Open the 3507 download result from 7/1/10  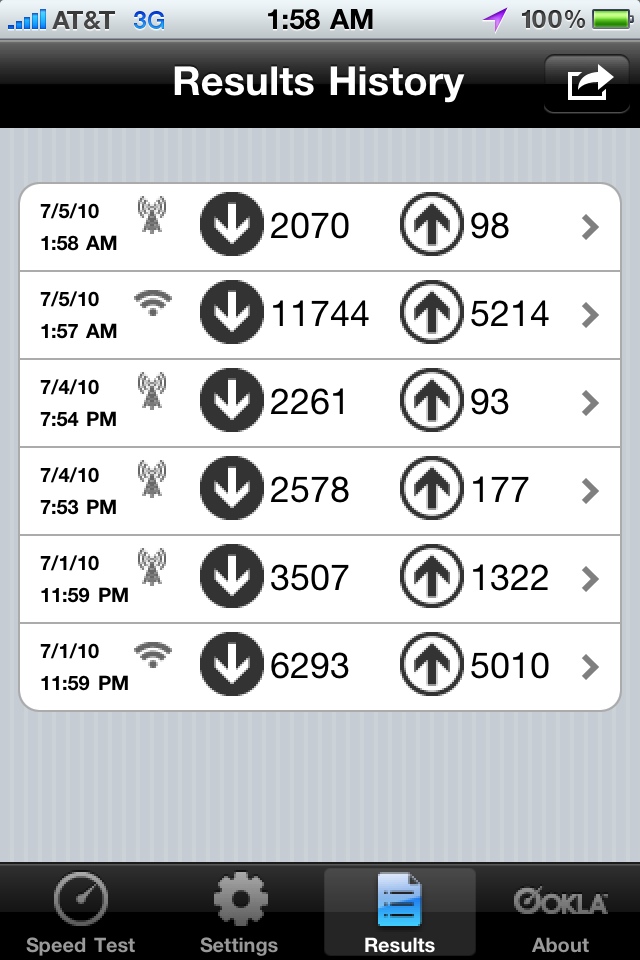click(x=320, y=579)
